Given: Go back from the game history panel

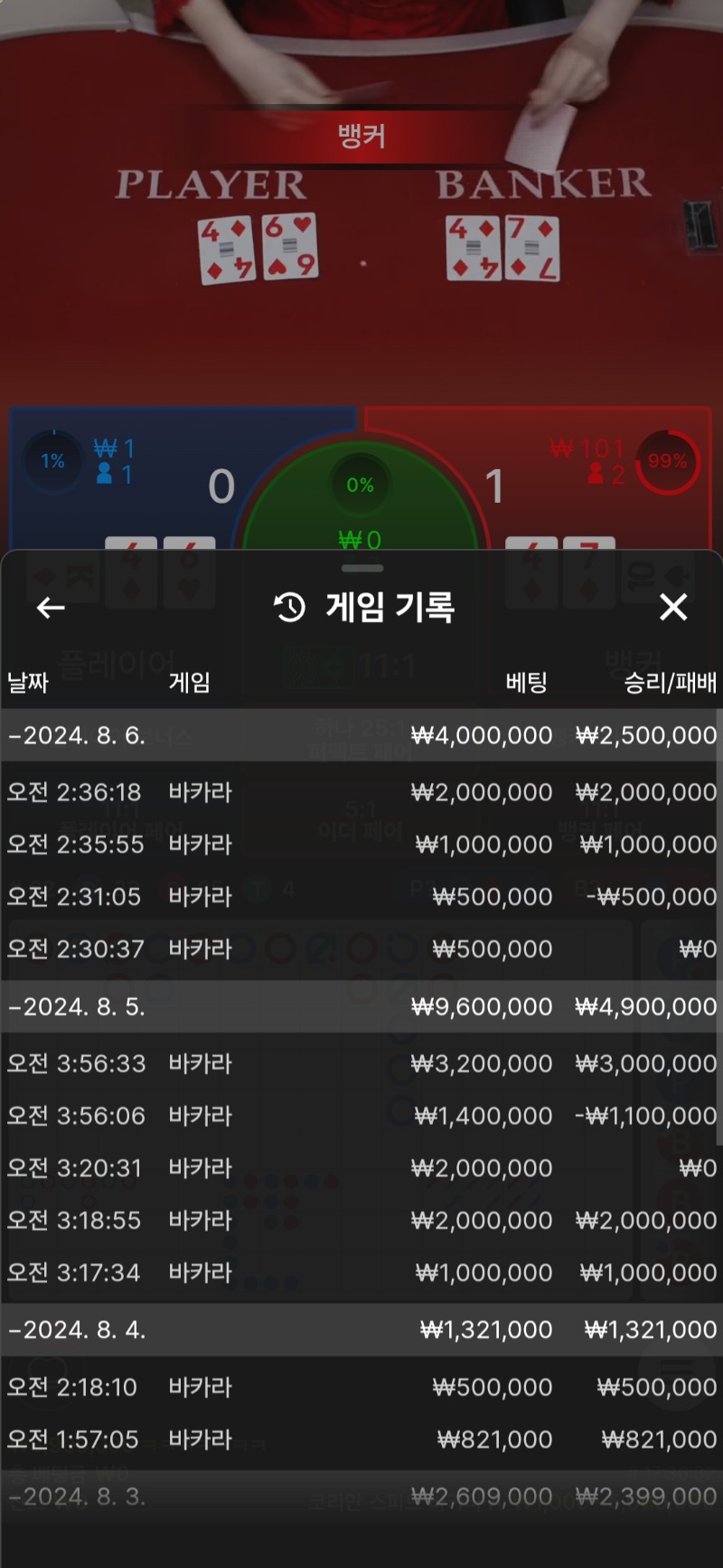Looking at the screenshot, I should coord(51,608).
